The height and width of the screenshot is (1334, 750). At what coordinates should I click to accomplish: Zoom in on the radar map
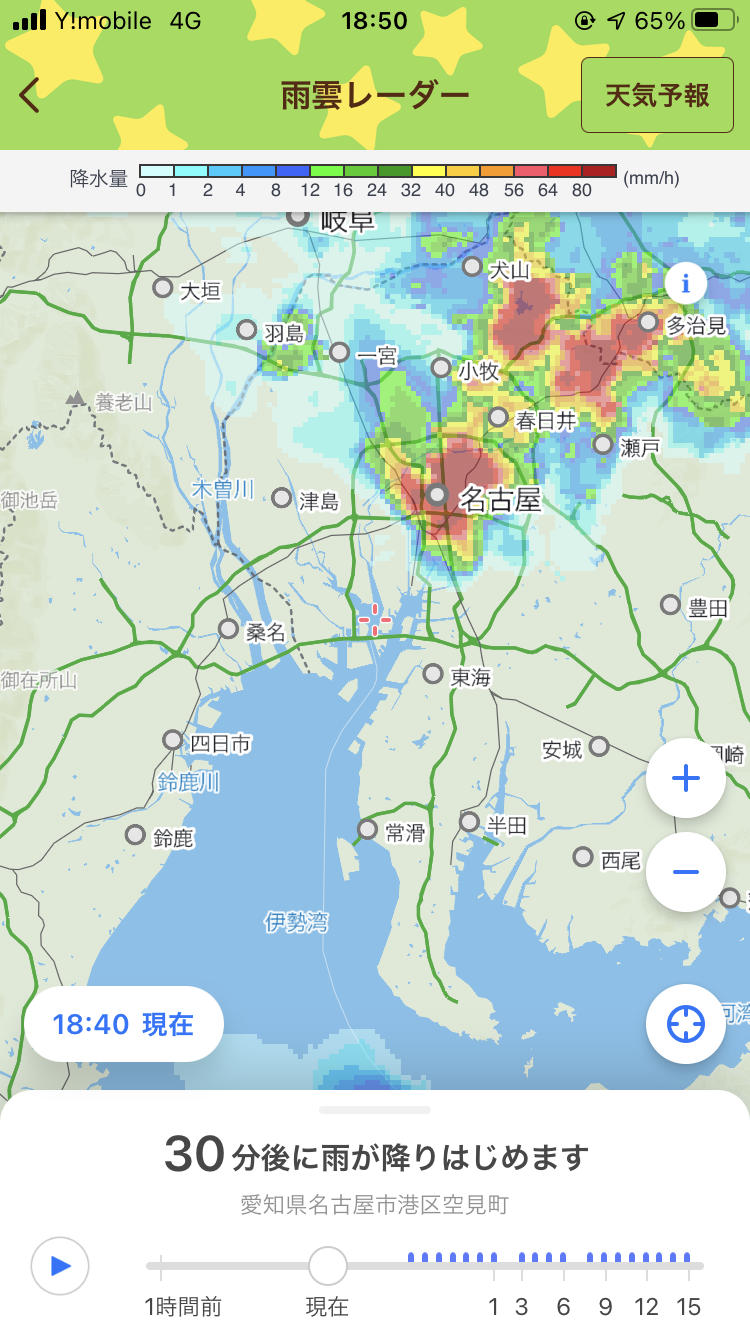(686, 778)
